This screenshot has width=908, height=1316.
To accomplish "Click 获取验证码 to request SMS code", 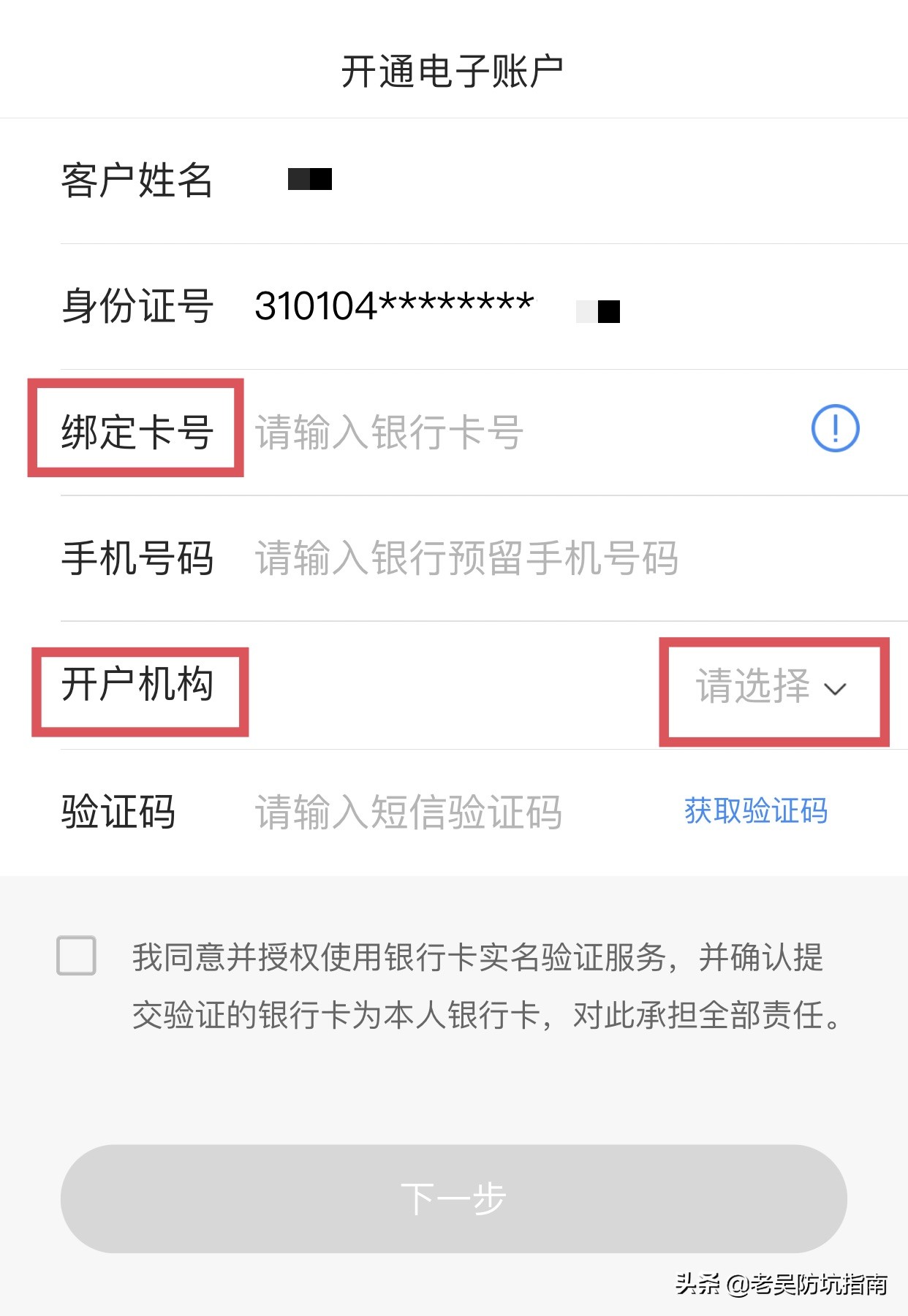I will (755, 810).
